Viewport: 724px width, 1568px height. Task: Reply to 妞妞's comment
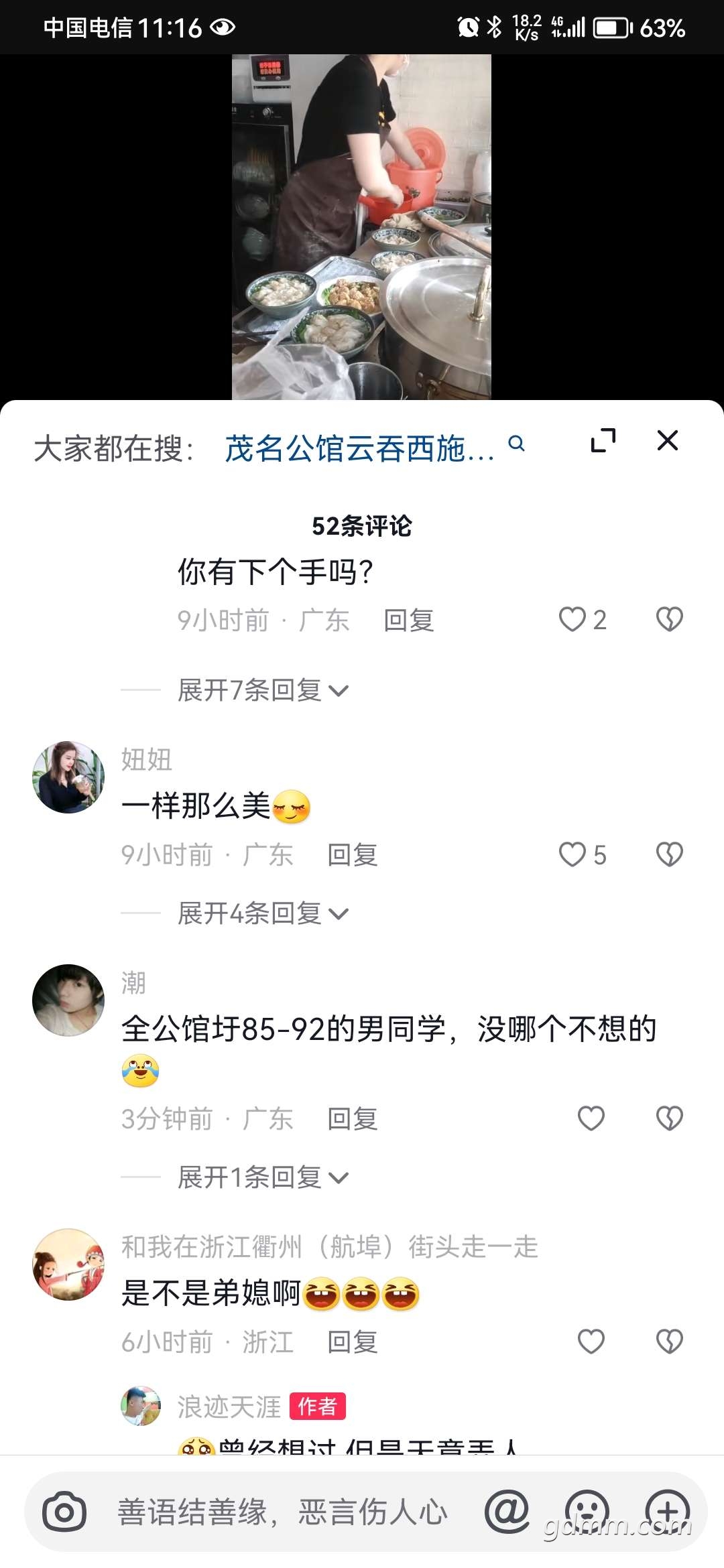353,855
